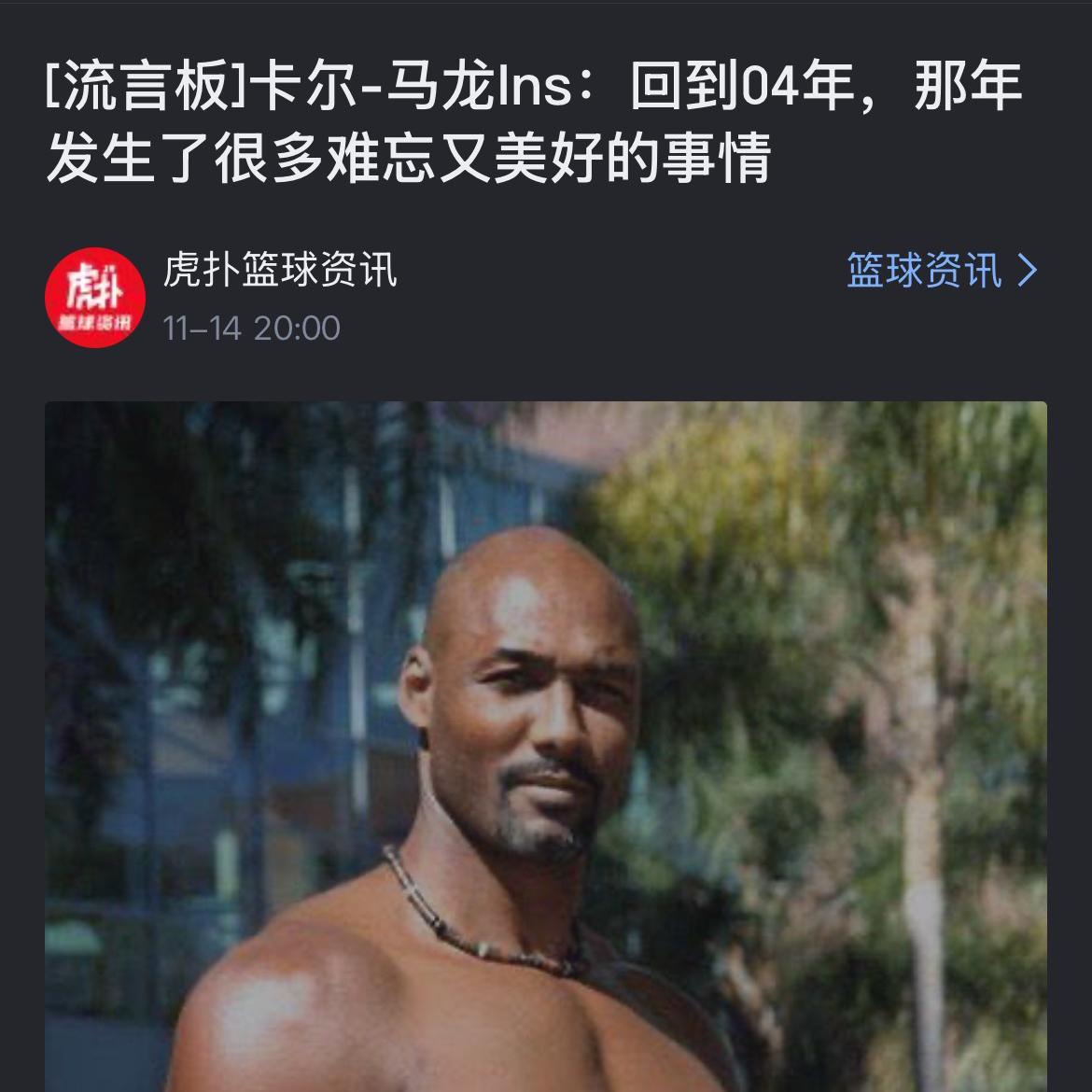The image size is (1092, 1092).
Task: Tap the 虎扑篮球资讯 author name
Action: click(x=280, y=271)
